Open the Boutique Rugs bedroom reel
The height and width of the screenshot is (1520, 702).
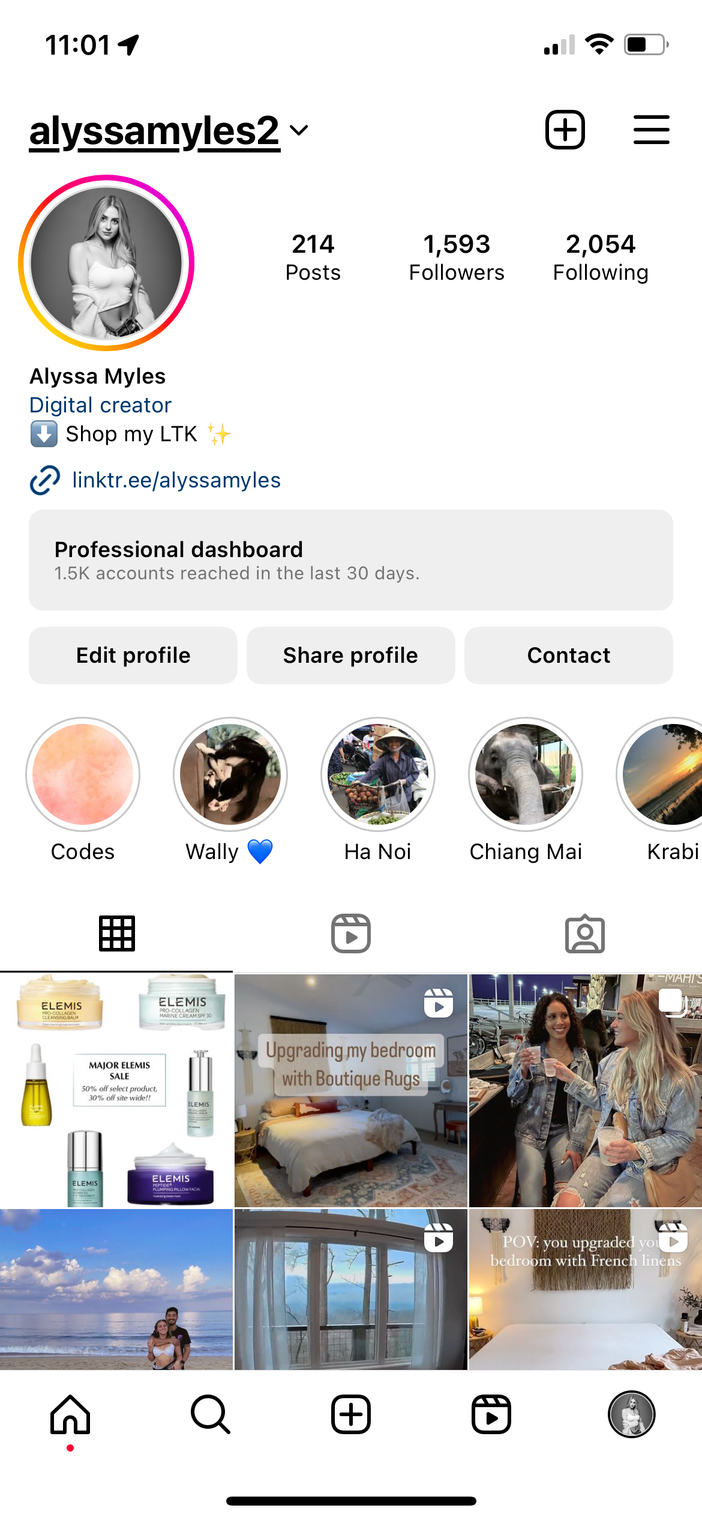(350, 1090)
